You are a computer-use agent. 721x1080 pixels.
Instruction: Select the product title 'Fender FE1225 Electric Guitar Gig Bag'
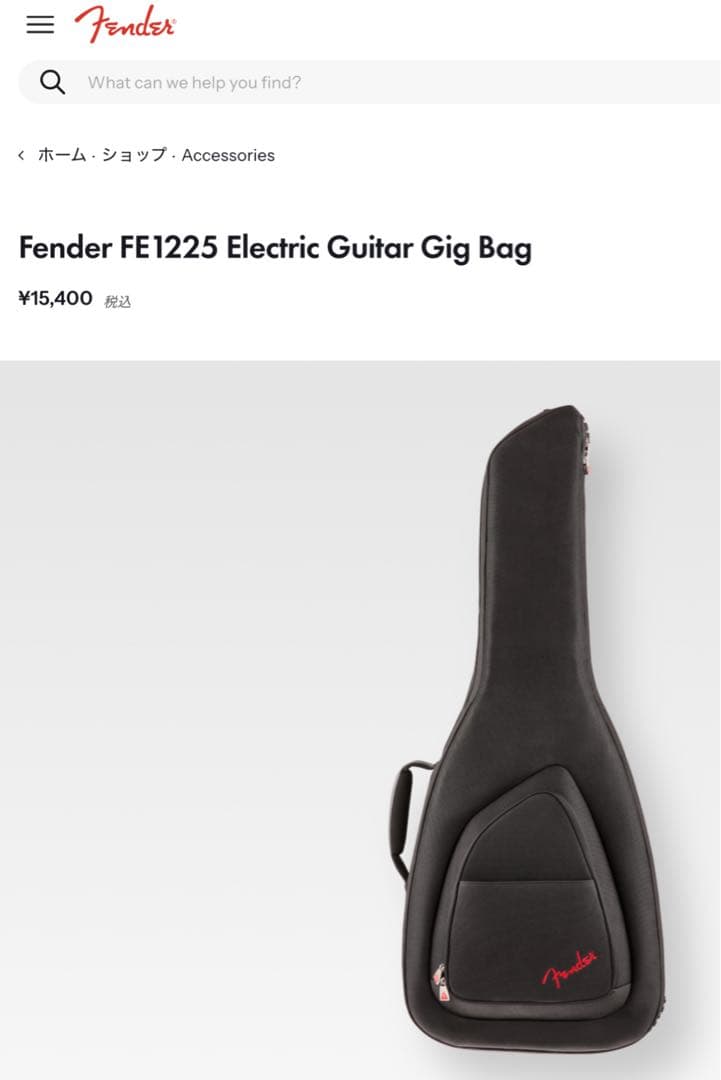pyautogui.click(x=277, y=246)
